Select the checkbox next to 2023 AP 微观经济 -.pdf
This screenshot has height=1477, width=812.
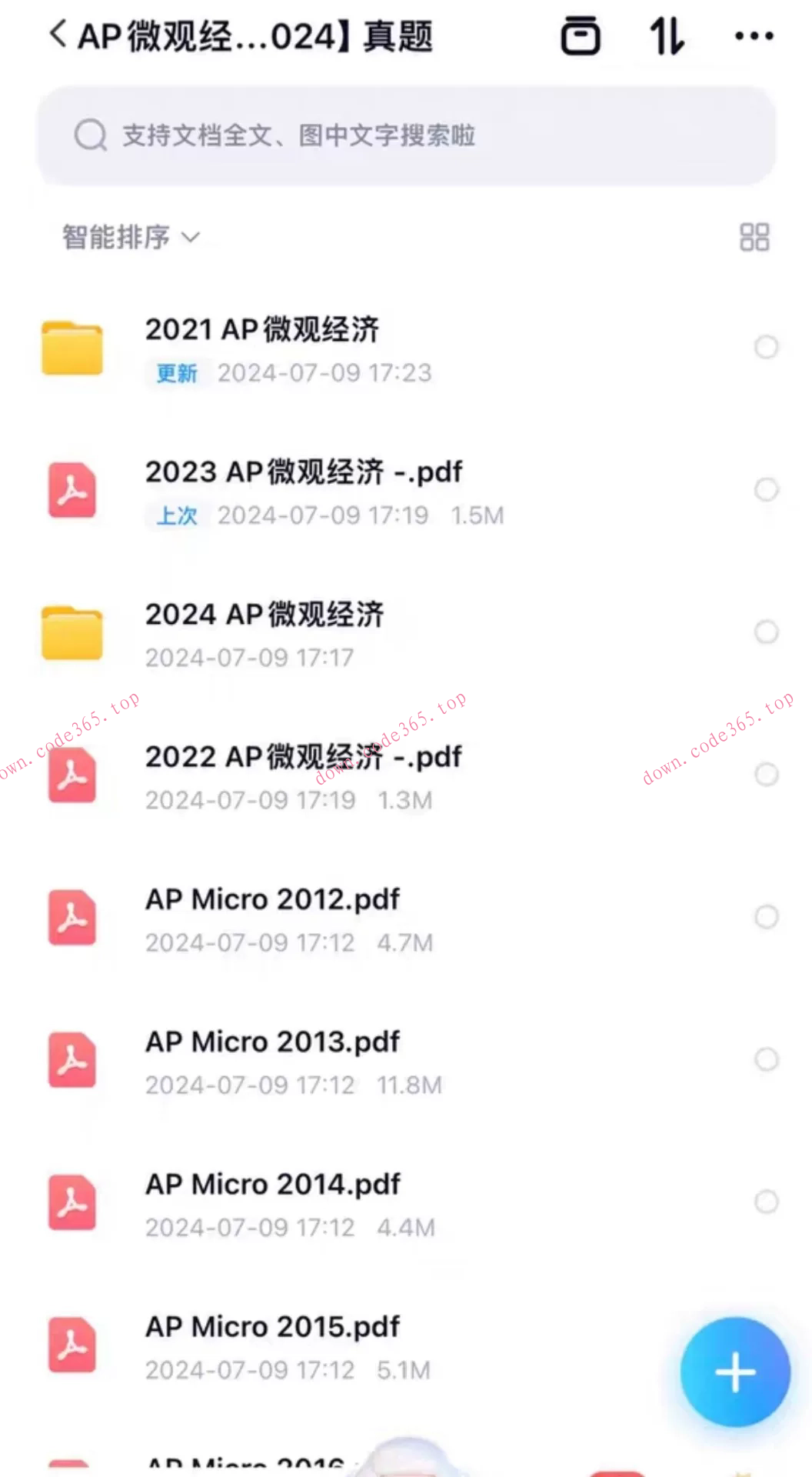764,489
